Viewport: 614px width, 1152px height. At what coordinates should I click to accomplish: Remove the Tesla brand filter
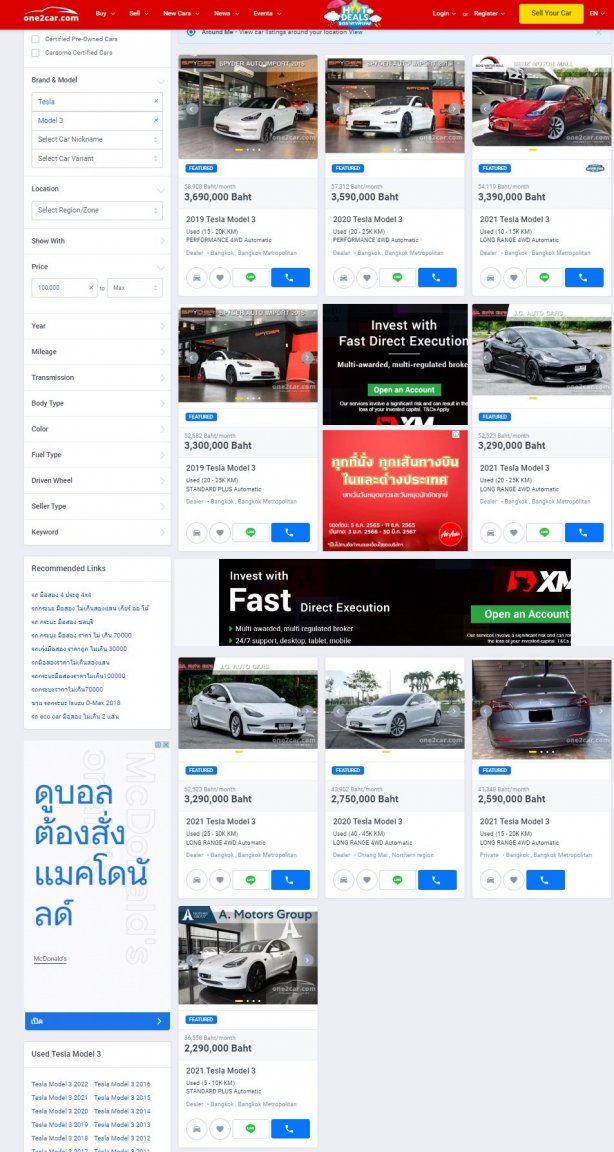pyautogui.click(x=156, y=101)
